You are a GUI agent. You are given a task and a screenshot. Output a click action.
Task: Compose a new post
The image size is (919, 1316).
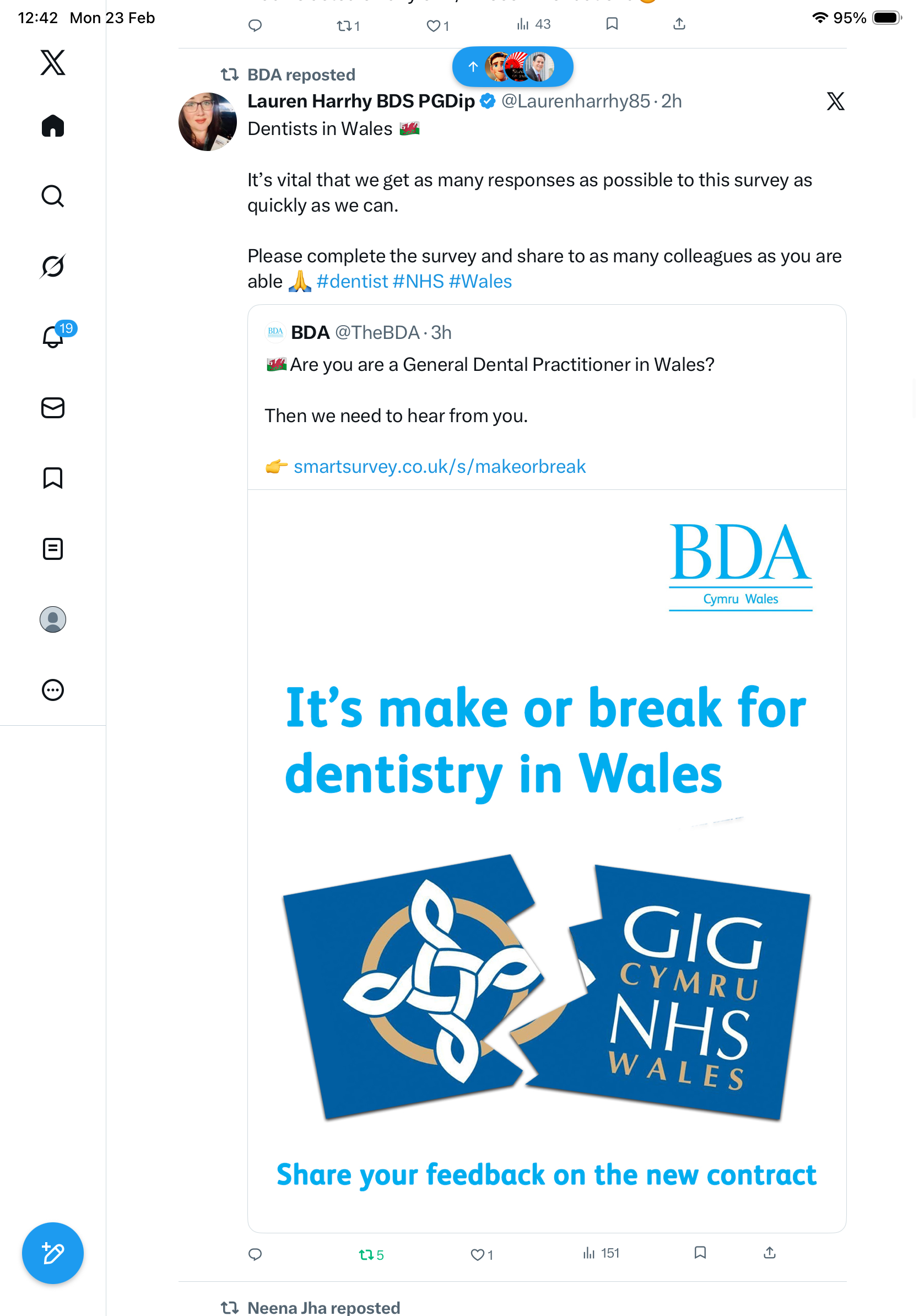tap(53, 1254)
